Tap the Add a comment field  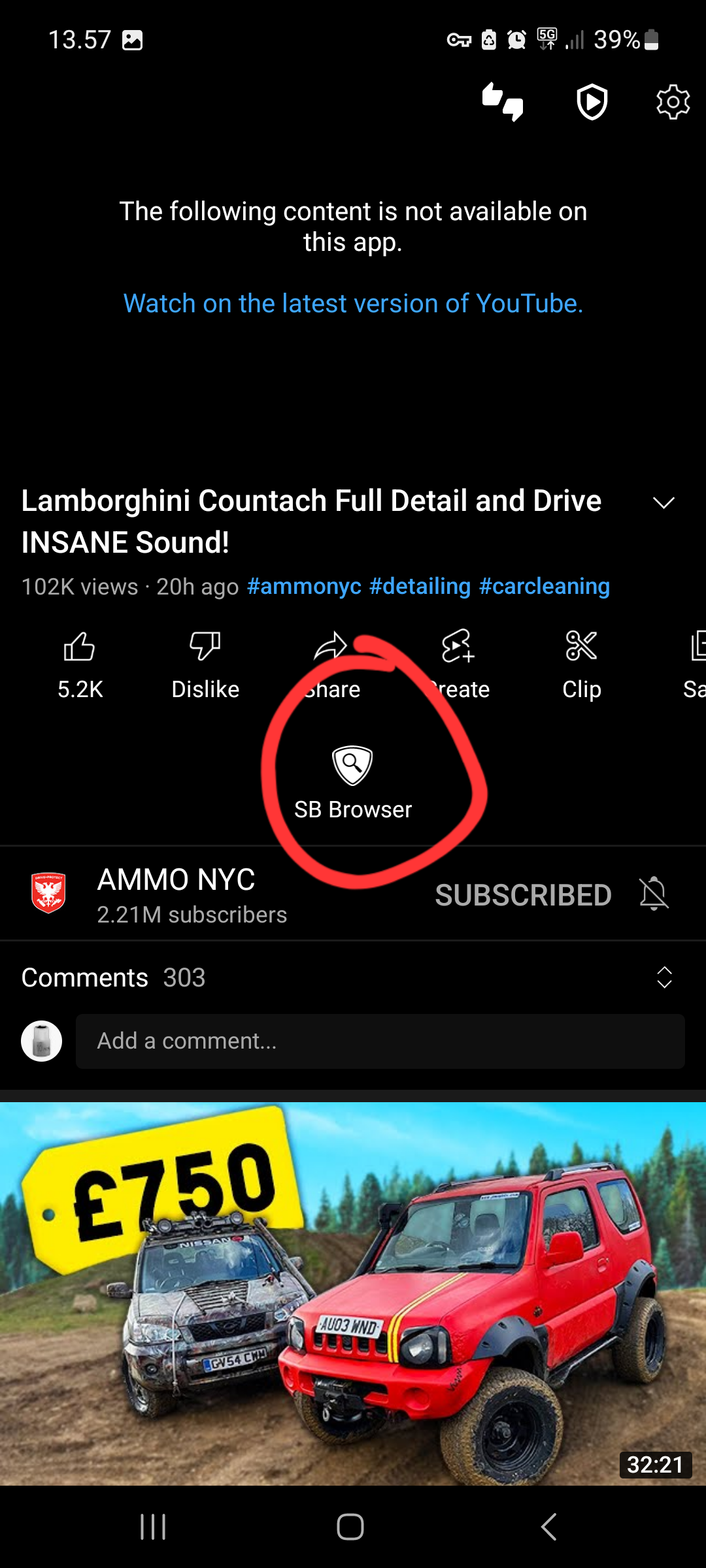tap(380, 1041)
